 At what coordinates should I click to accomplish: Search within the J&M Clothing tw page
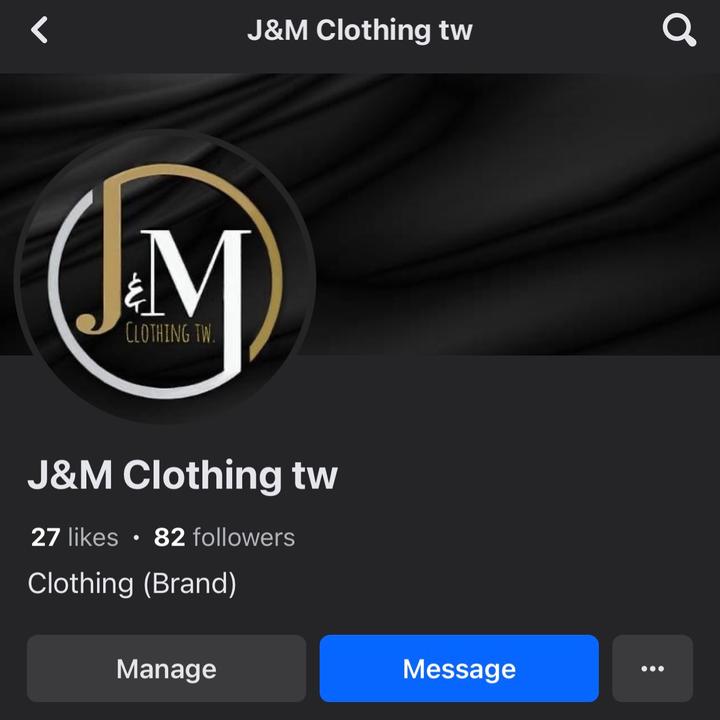(x=679, y=31)
